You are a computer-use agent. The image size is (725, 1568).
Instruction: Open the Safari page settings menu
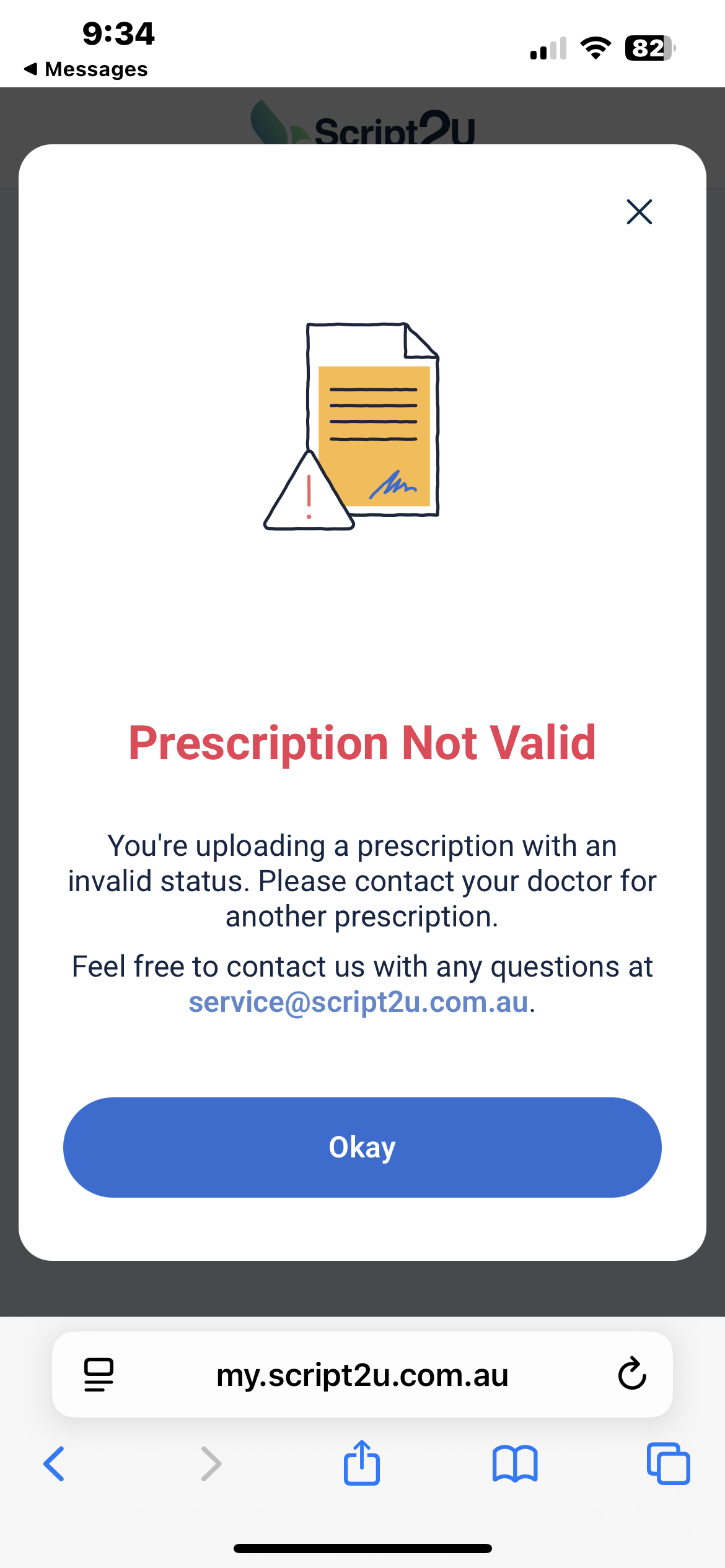99,1375
